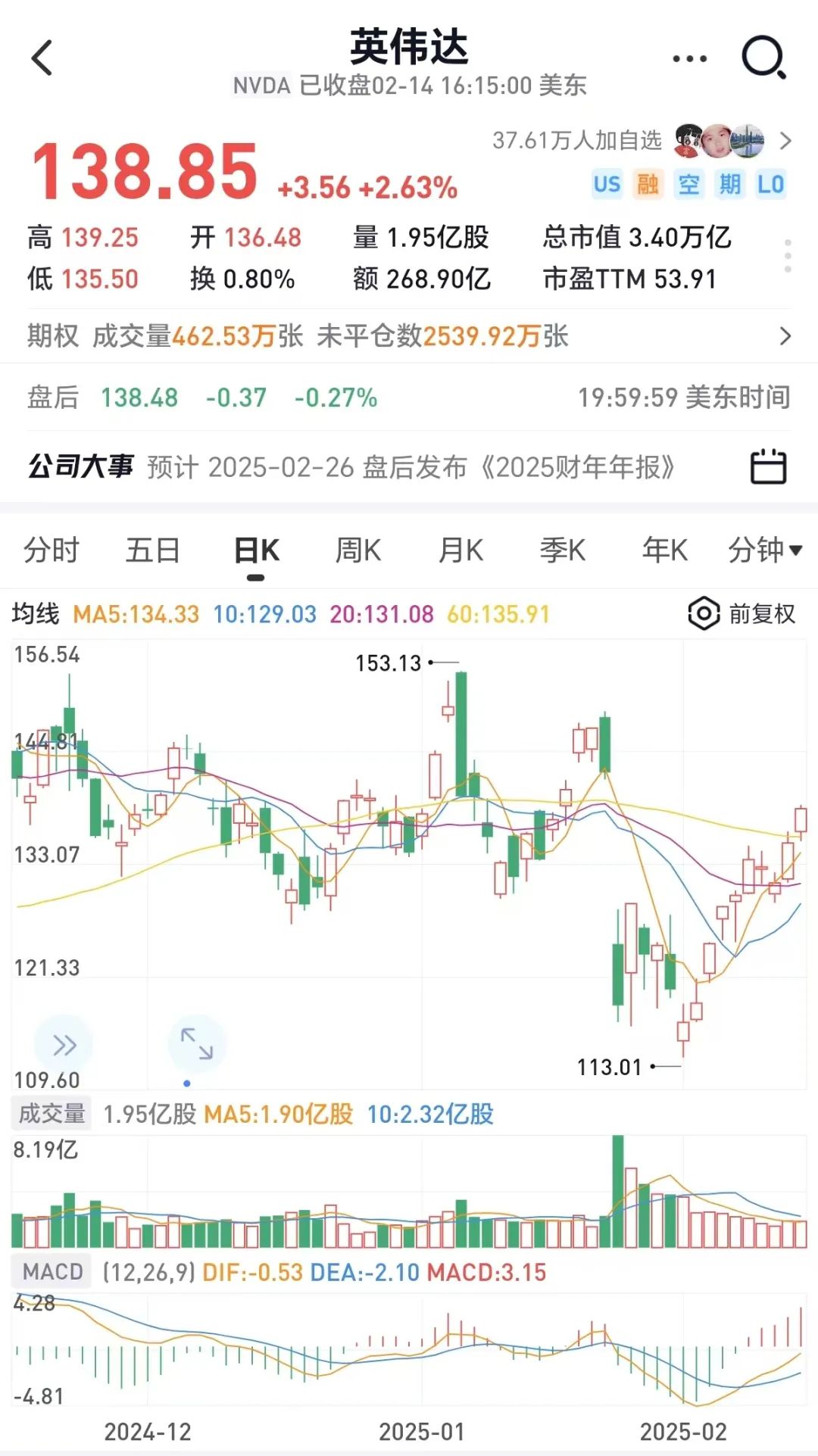Screen dimensions: 818x1456
Task: Switch to the 月K monthly chart
Action: tap(461, 550)
